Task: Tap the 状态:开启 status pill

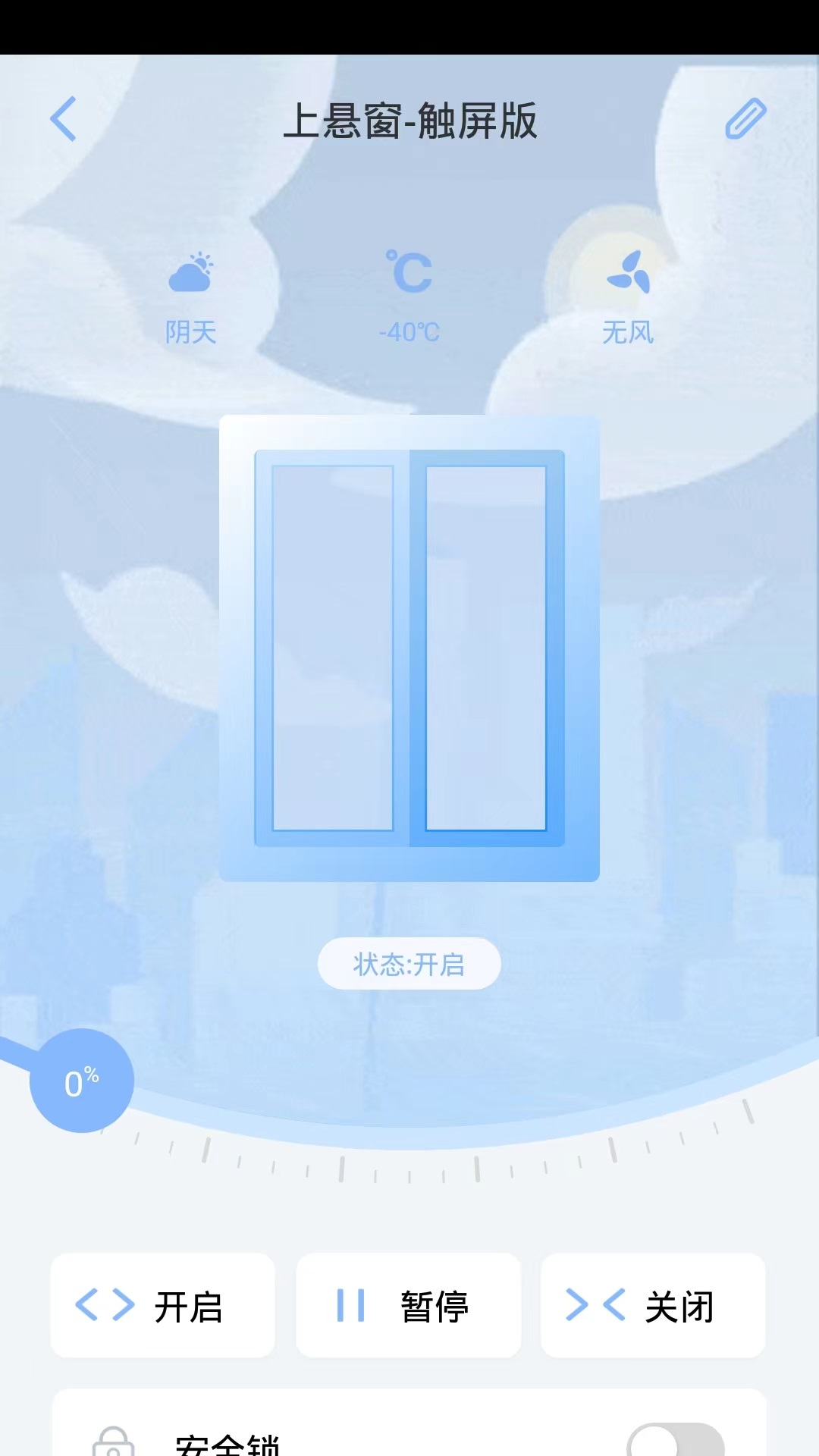Action: [409, 964]
